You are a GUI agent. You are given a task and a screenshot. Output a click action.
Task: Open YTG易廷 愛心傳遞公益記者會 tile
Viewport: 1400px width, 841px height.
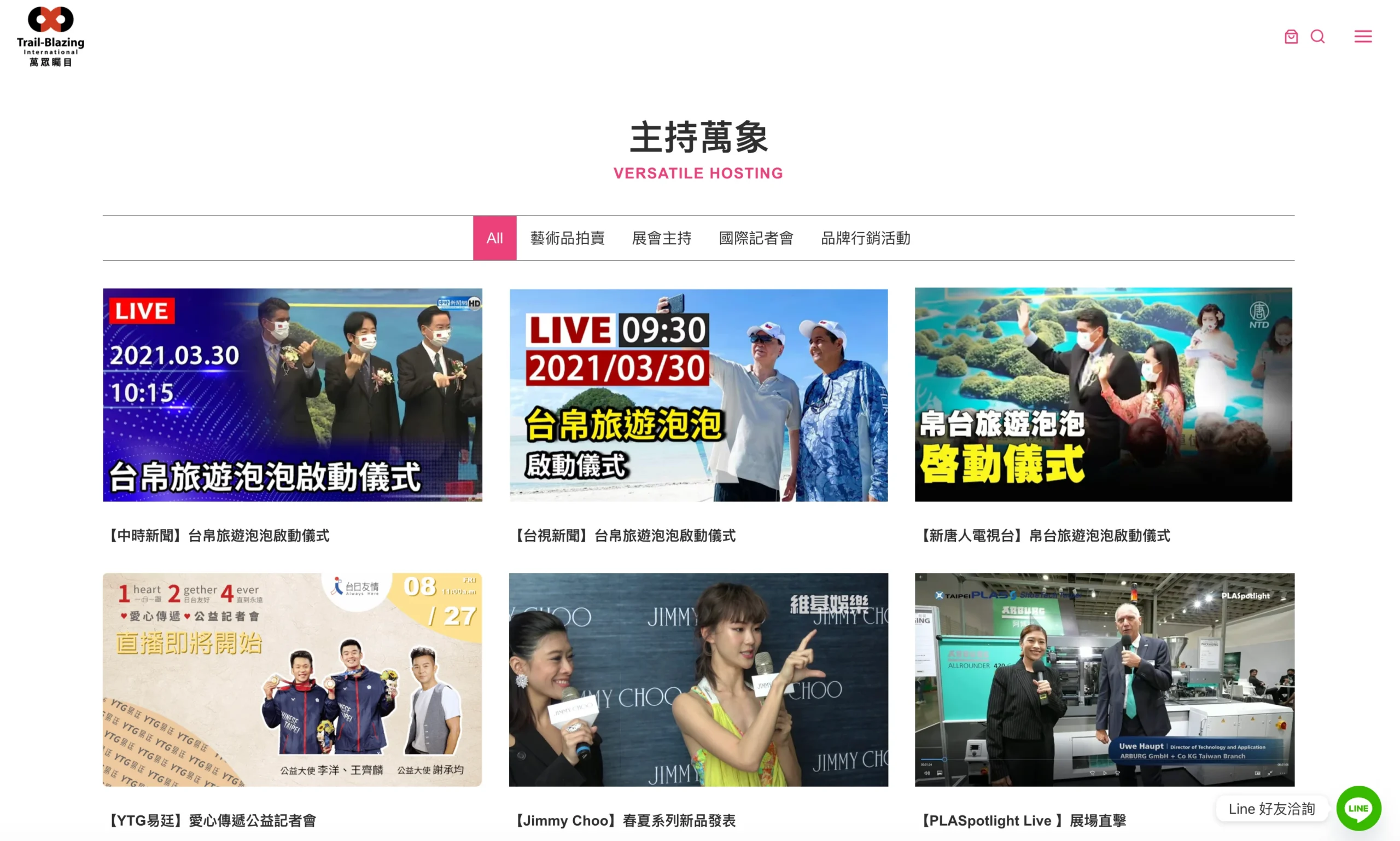click(292, 680)
